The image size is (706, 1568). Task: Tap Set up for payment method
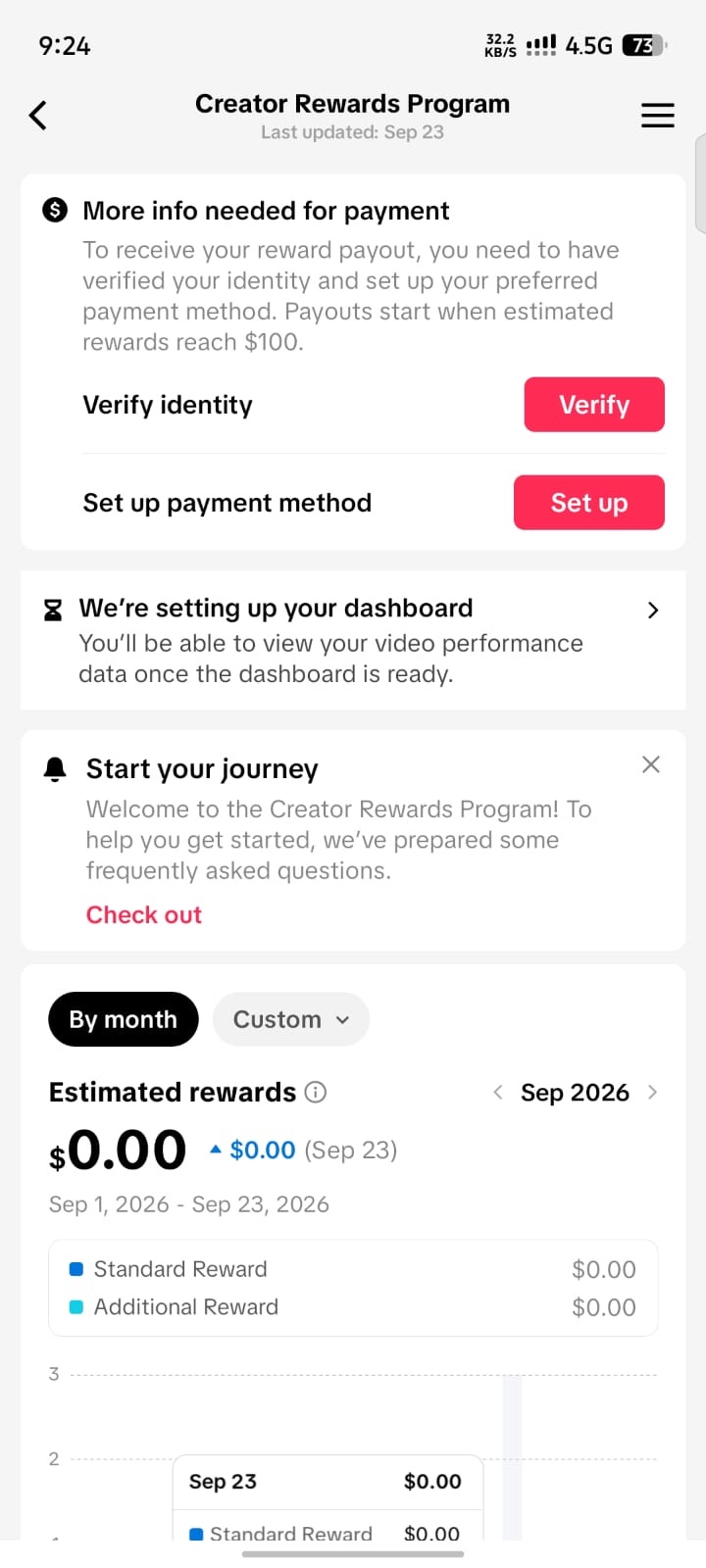click(589, 503)
